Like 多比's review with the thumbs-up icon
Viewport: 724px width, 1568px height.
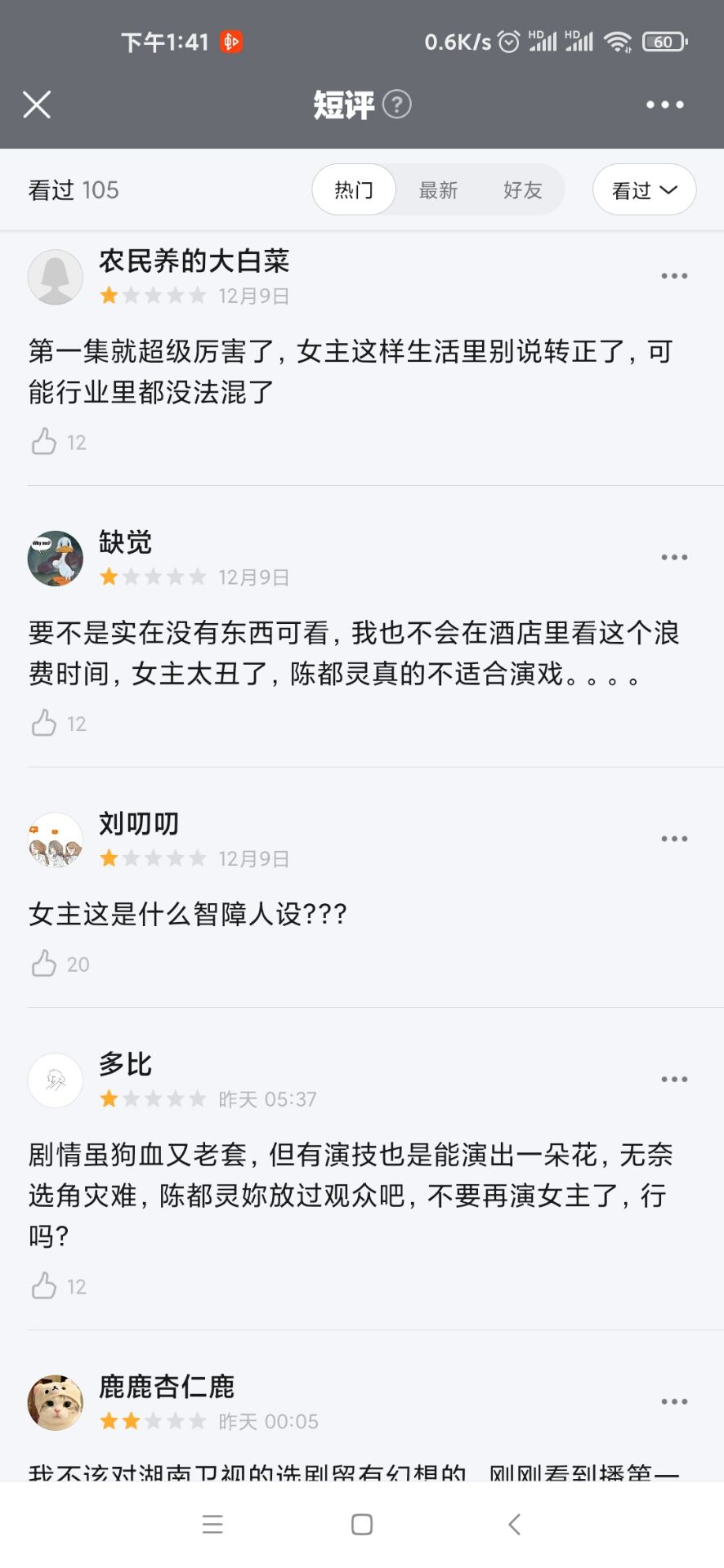coord(45,1286)
